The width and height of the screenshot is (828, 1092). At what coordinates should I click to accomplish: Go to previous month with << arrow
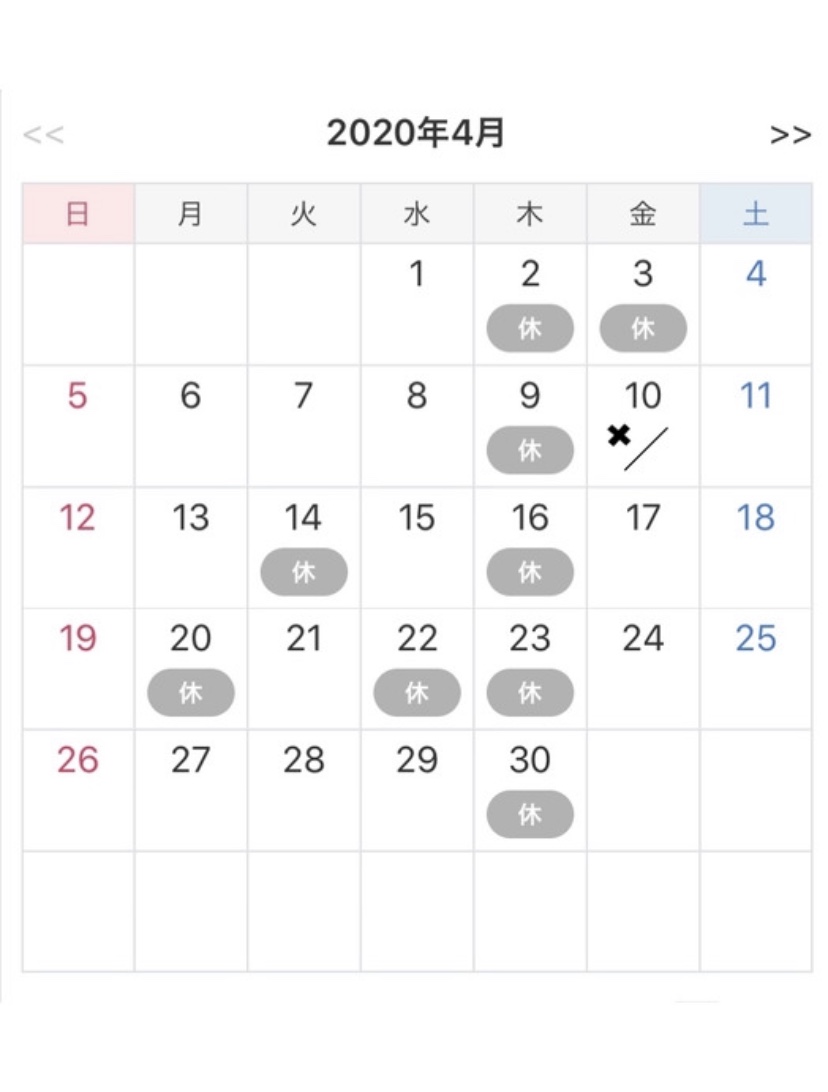click(43, 135)
